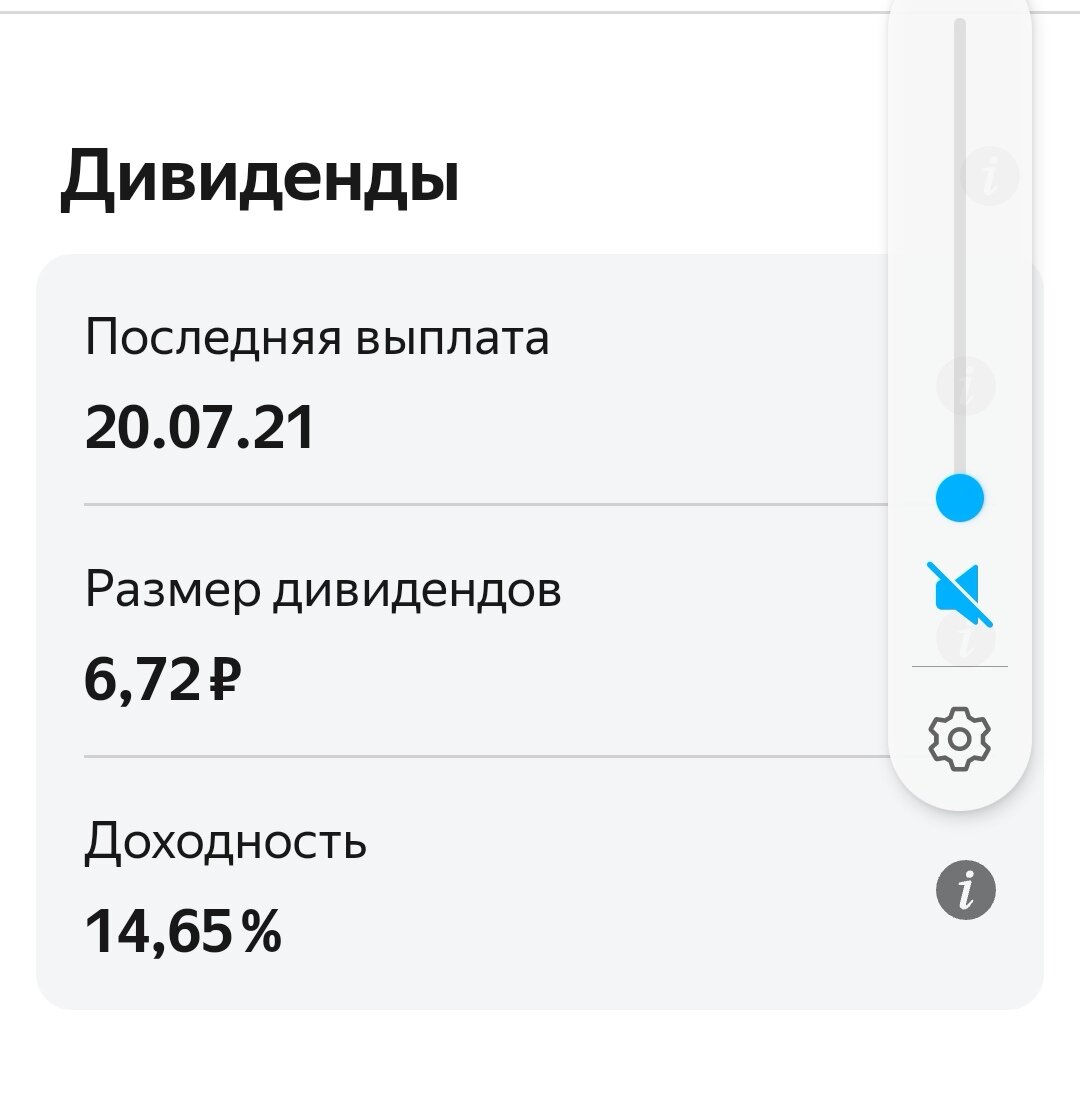The image size is (1080, 1117).
Task: Select the dividend amount "6,72 ₽"
Action: click(x=160, y=676)
